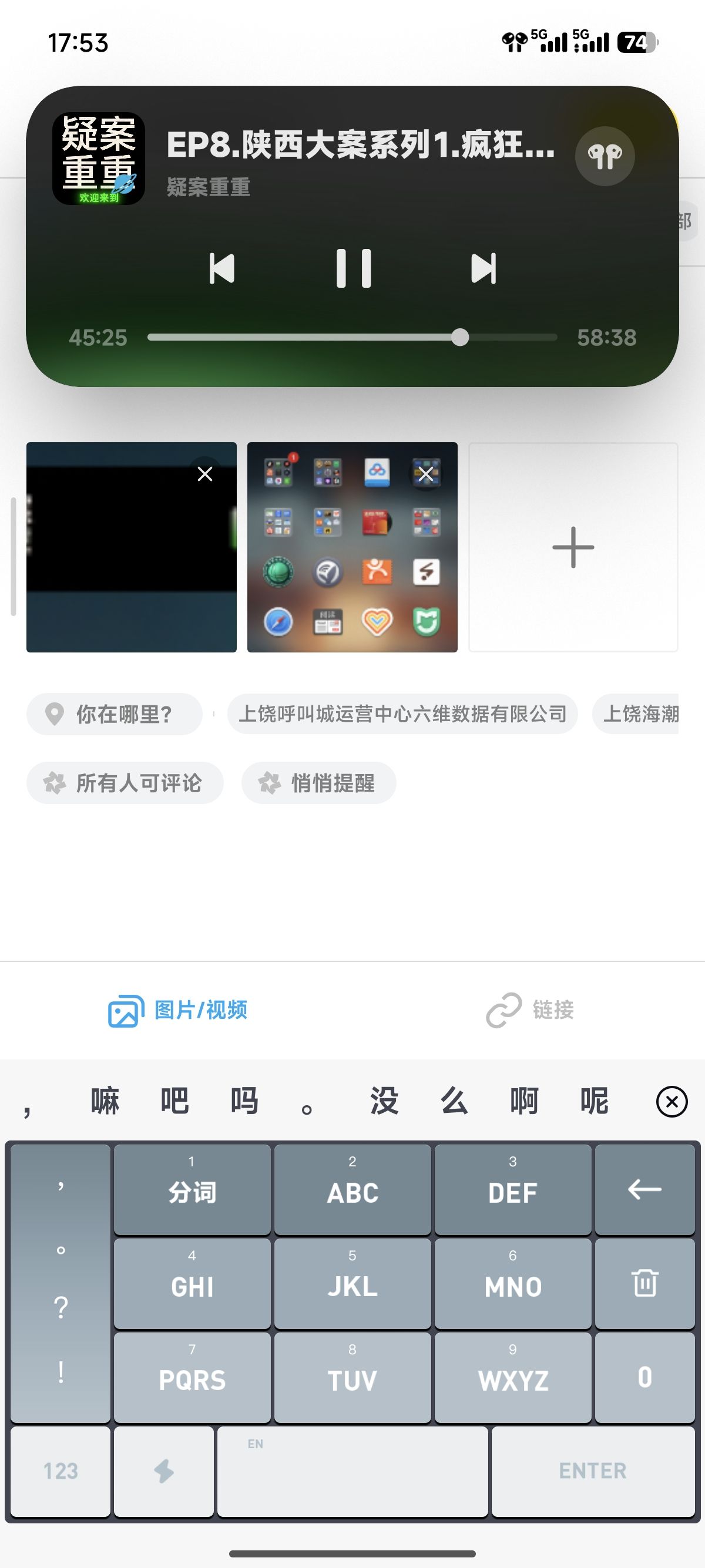Choose 图片/视频 attachment option
Screen dimensions: 705x1568
click(177, 1010)
